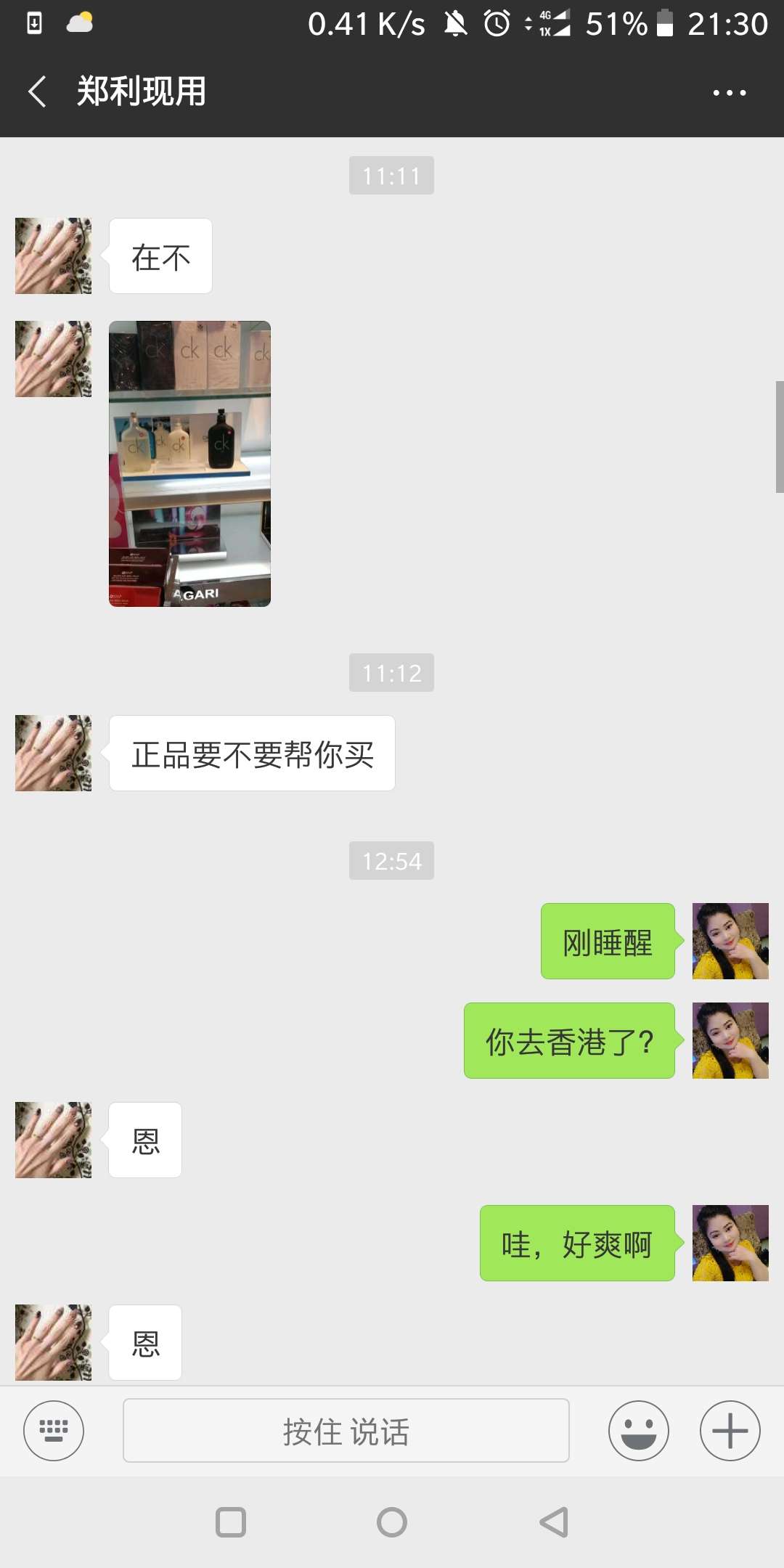Select the 刚睡醒 green bubble
784x1568 pixels.
click(608, 942)
